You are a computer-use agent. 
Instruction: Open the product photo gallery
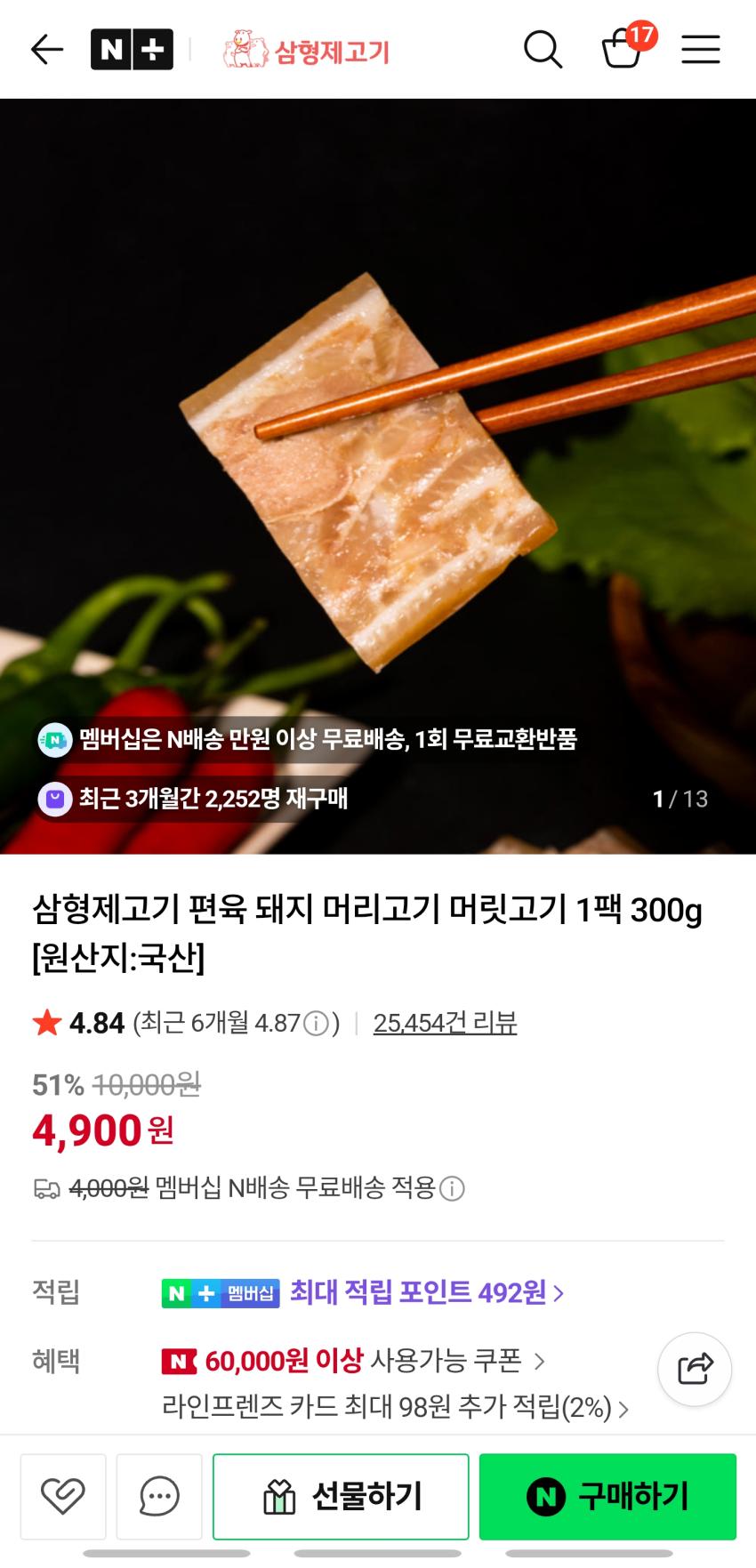[378, 445]
